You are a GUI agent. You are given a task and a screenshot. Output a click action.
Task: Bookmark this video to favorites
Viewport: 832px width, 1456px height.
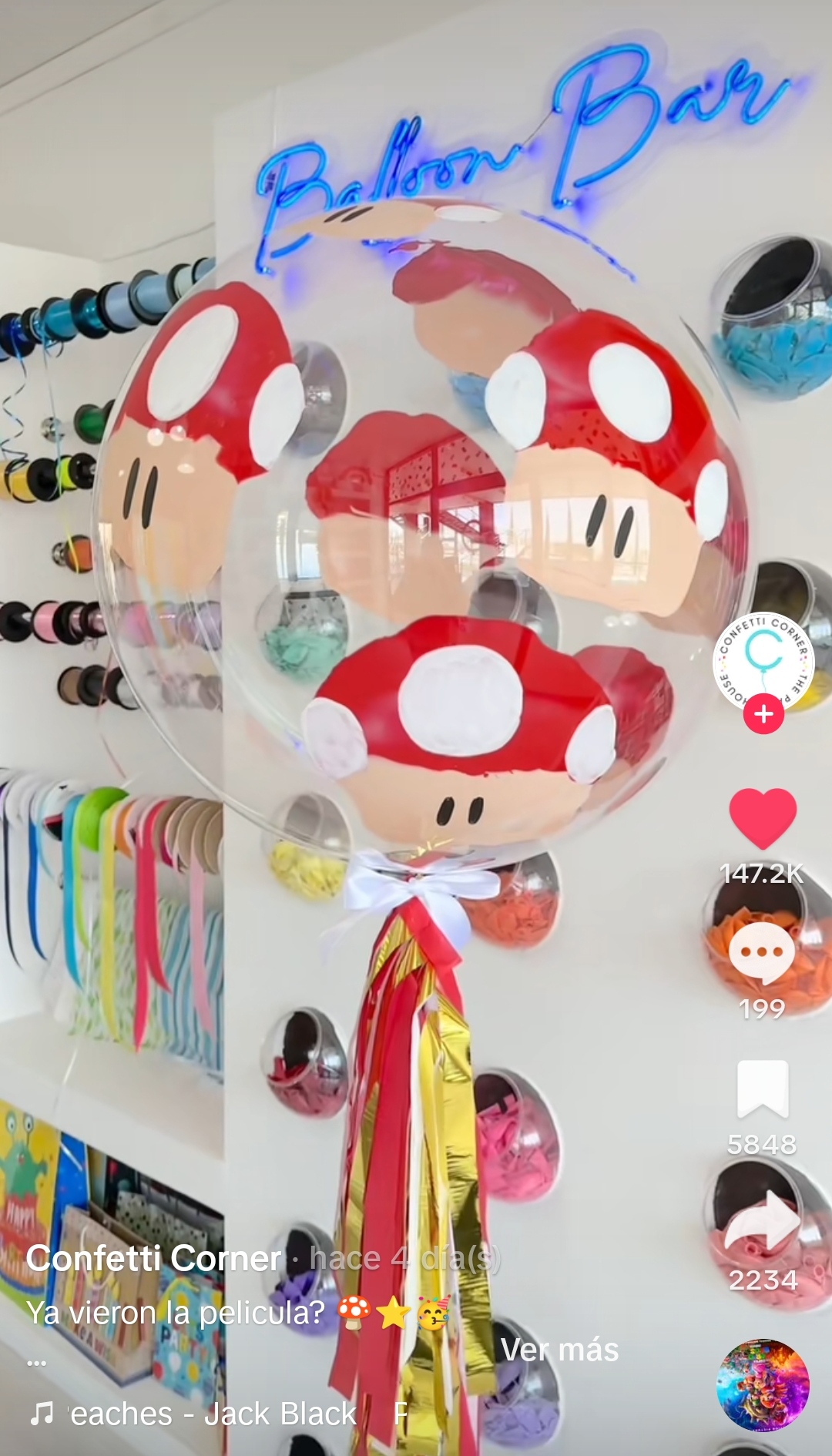(763, 1089)
